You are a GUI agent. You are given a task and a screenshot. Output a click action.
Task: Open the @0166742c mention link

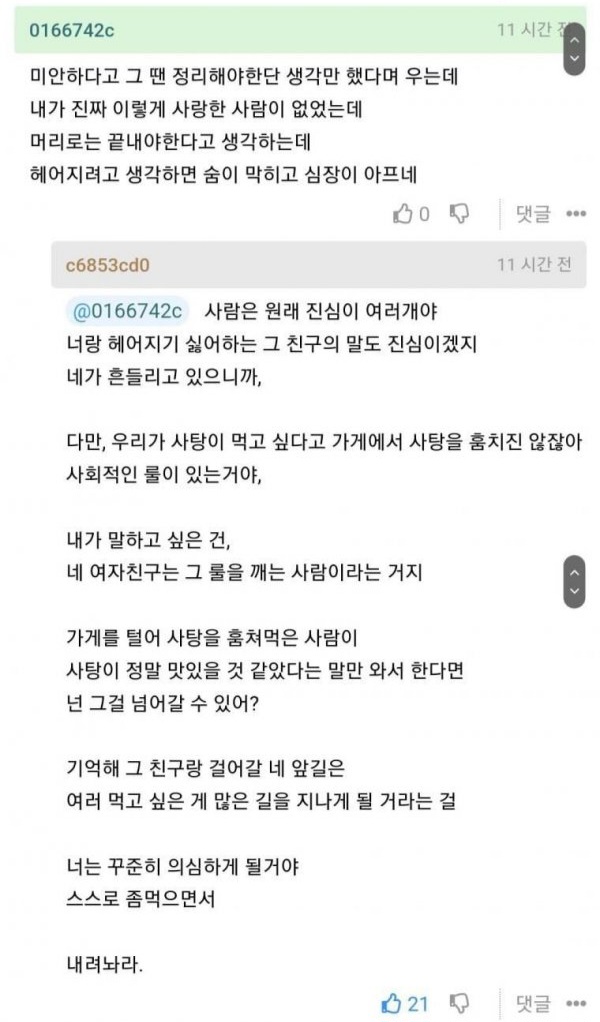tap(127, 311)
